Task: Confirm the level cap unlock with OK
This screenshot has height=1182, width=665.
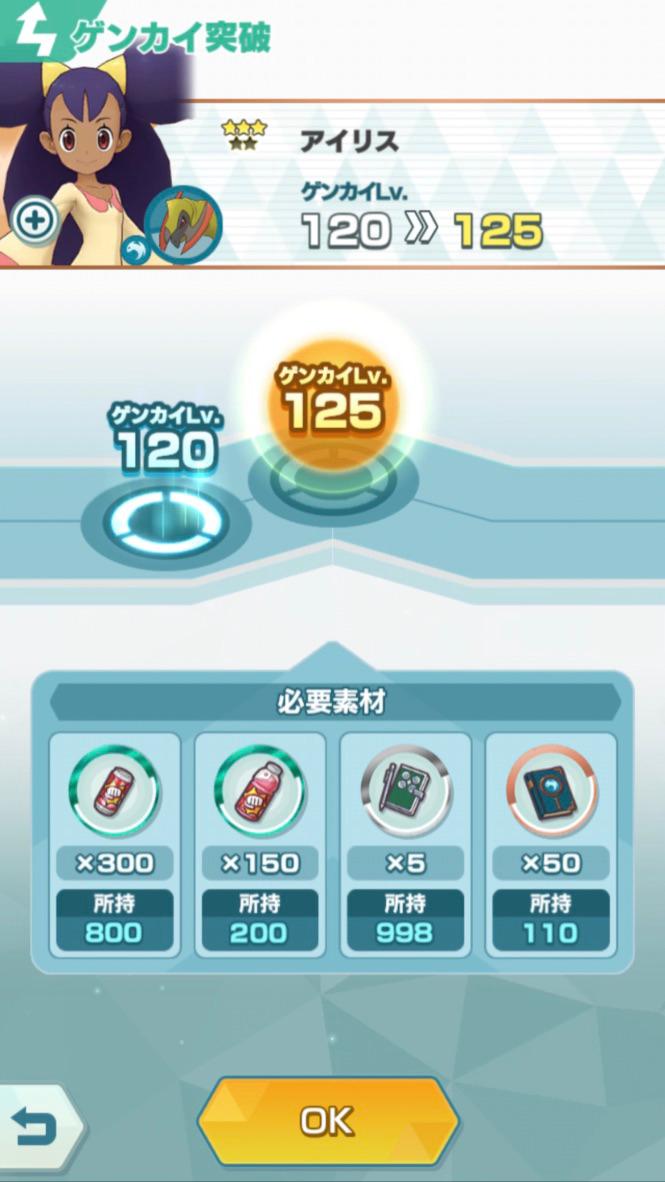Action: click(328, 1120)
